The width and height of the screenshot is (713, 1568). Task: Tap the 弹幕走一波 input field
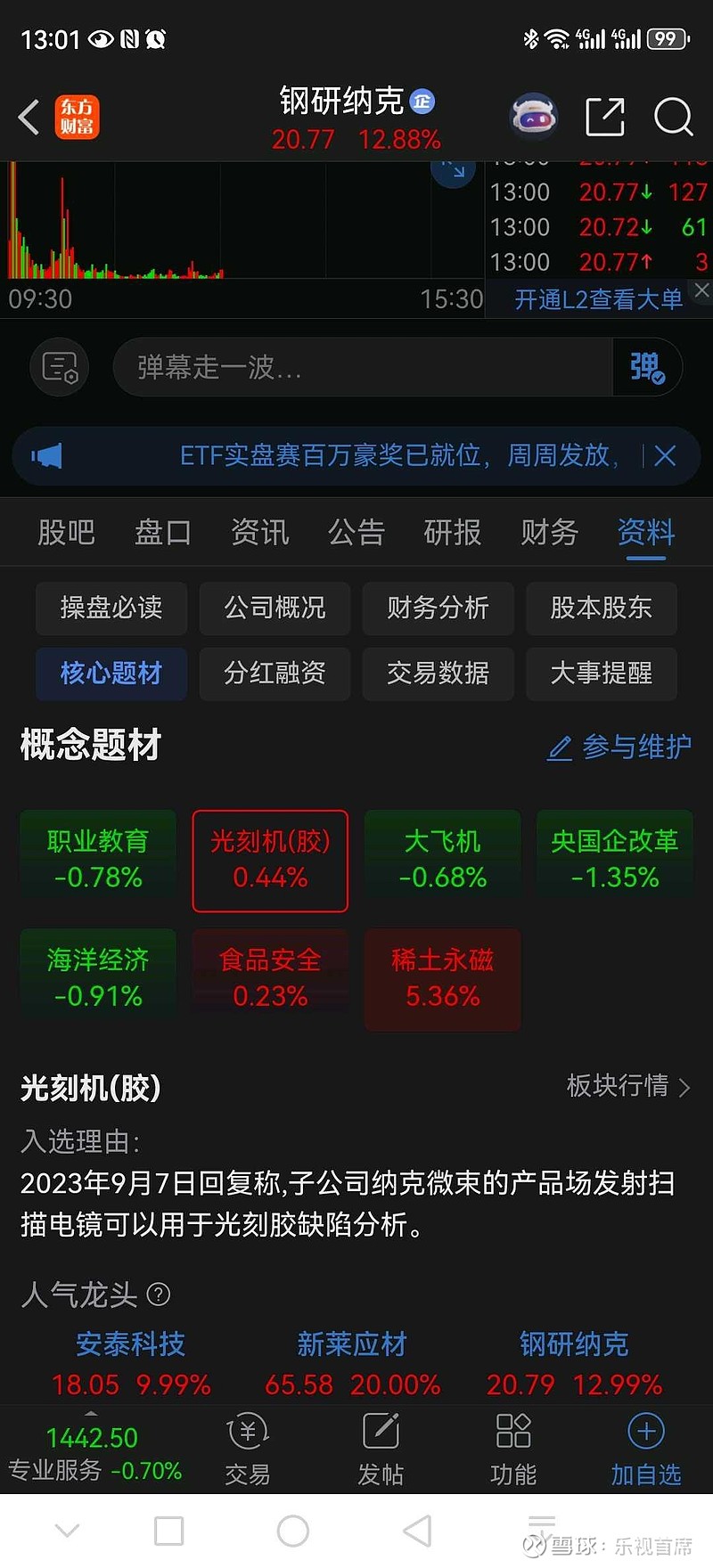pos(356,367)
